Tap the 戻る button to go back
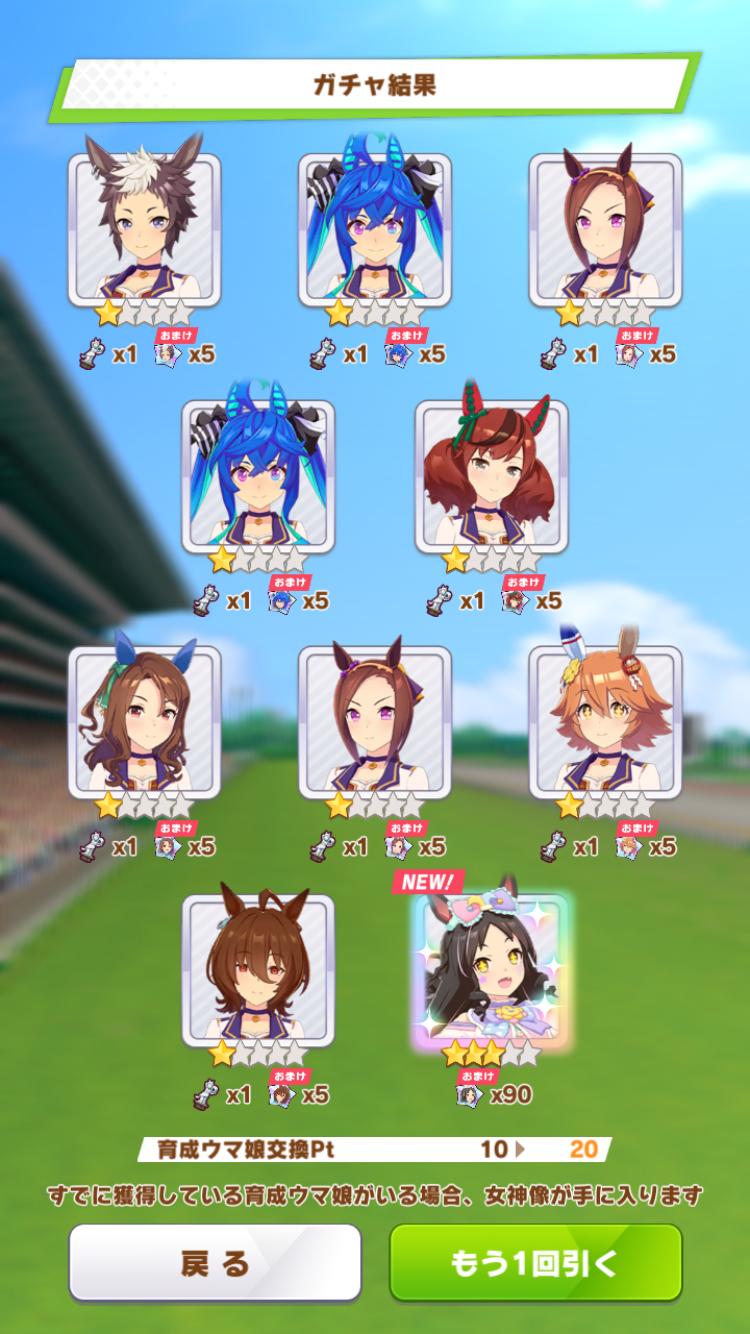750x1334 pixels. pos(214,1262)
